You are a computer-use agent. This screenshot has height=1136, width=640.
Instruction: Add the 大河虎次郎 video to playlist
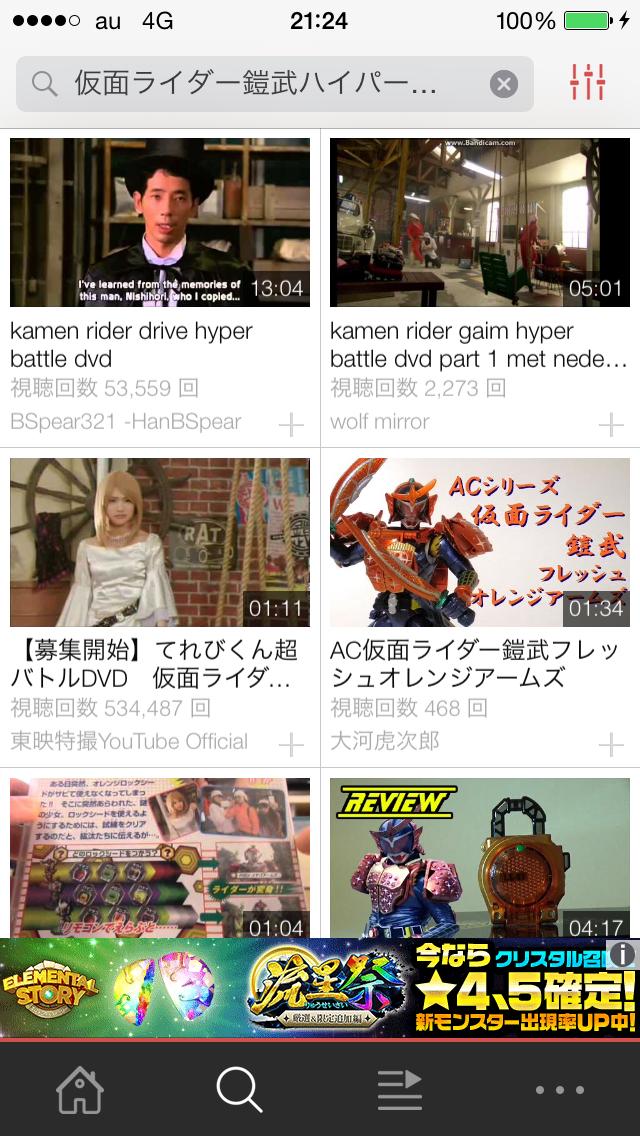click(611, 744)
